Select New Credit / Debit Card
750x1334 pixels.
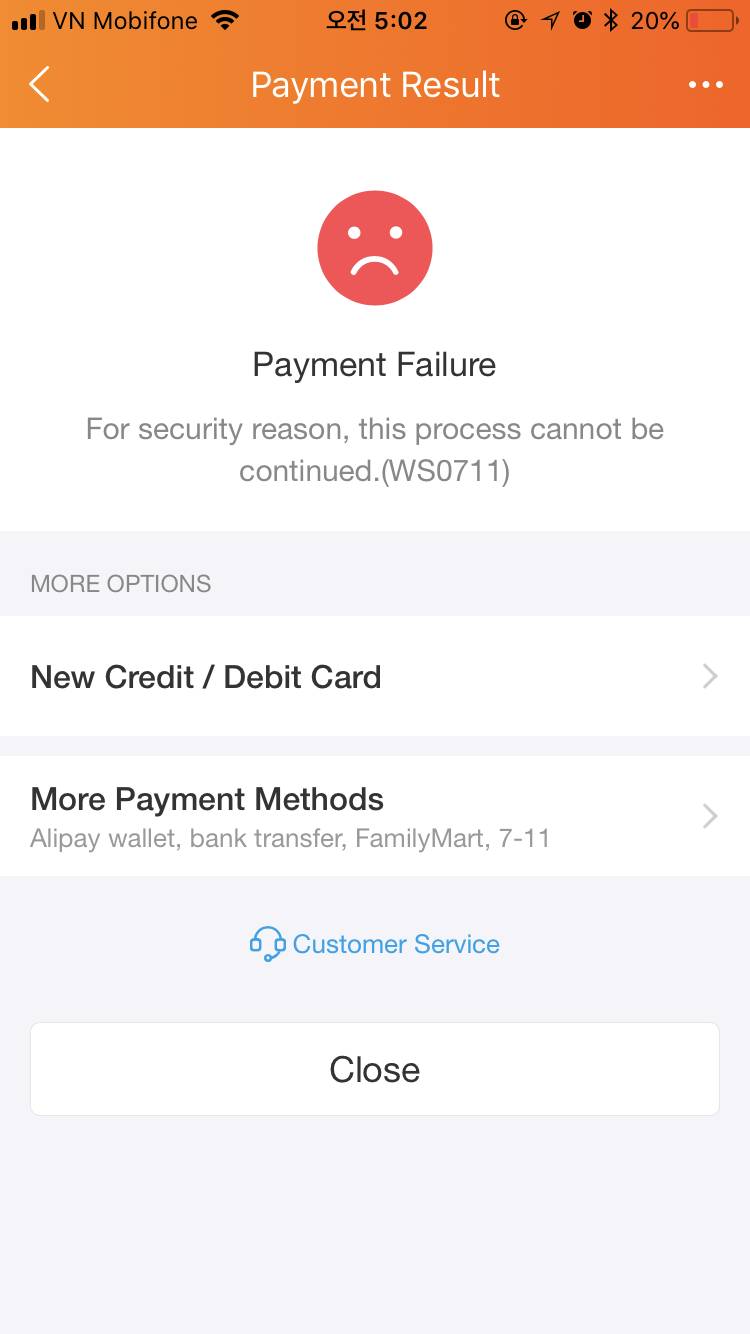(375, 677)
